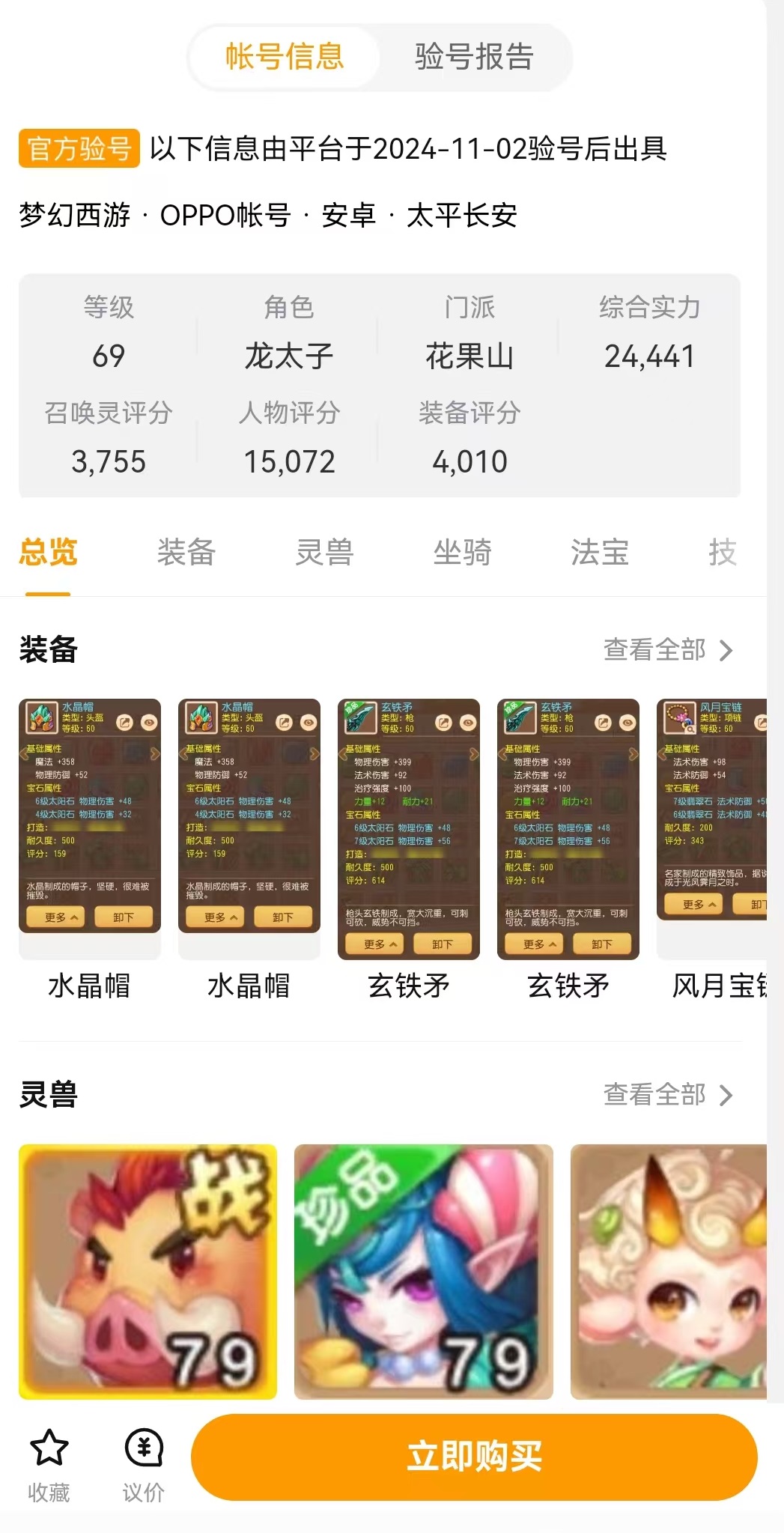This screenshot has height=1533, width=784.
Task: Open the blue-haired 珍品 level 79 pet
Action: (x=424, y=1271)
